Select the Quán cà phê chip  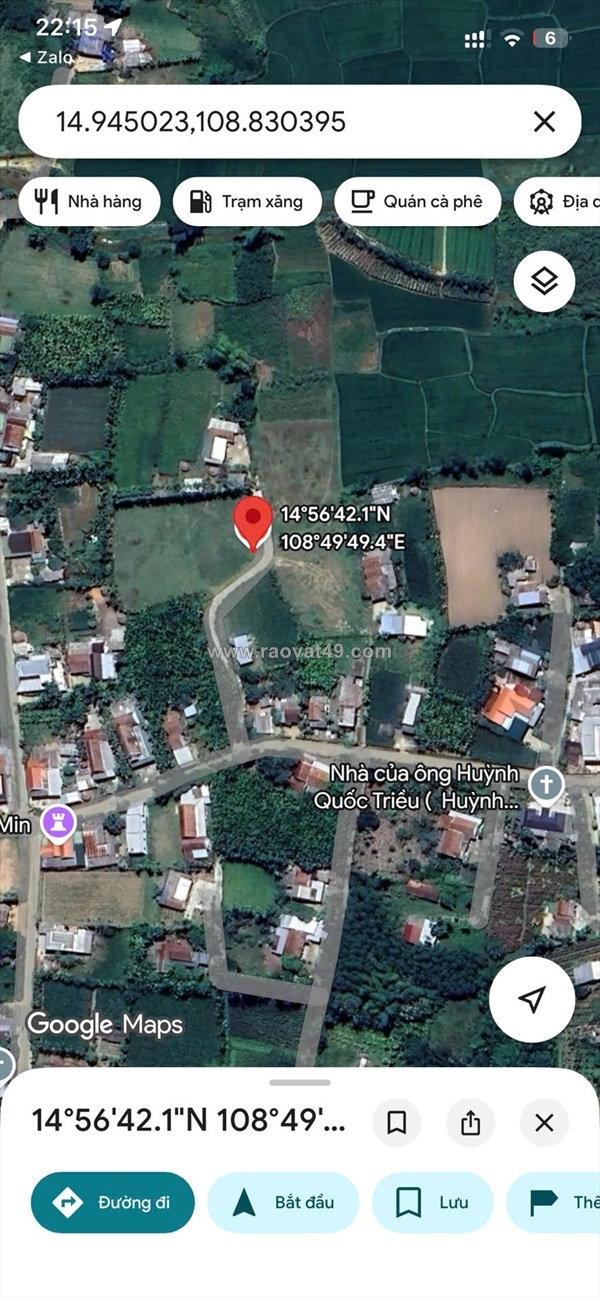[x=417, y=202]
